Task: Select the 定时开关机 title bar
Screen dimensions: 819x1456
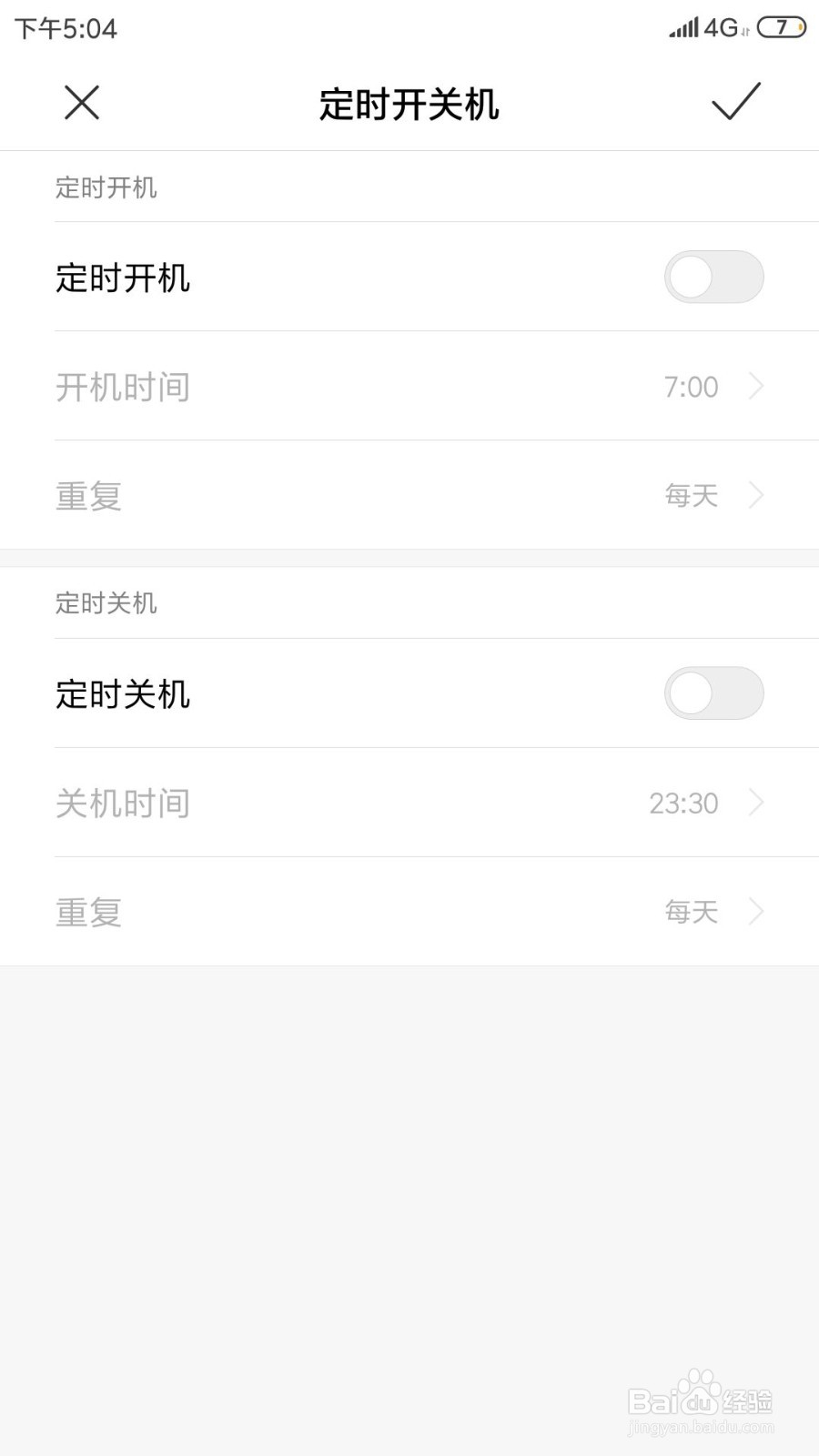Action: click(x=408, y=103)
